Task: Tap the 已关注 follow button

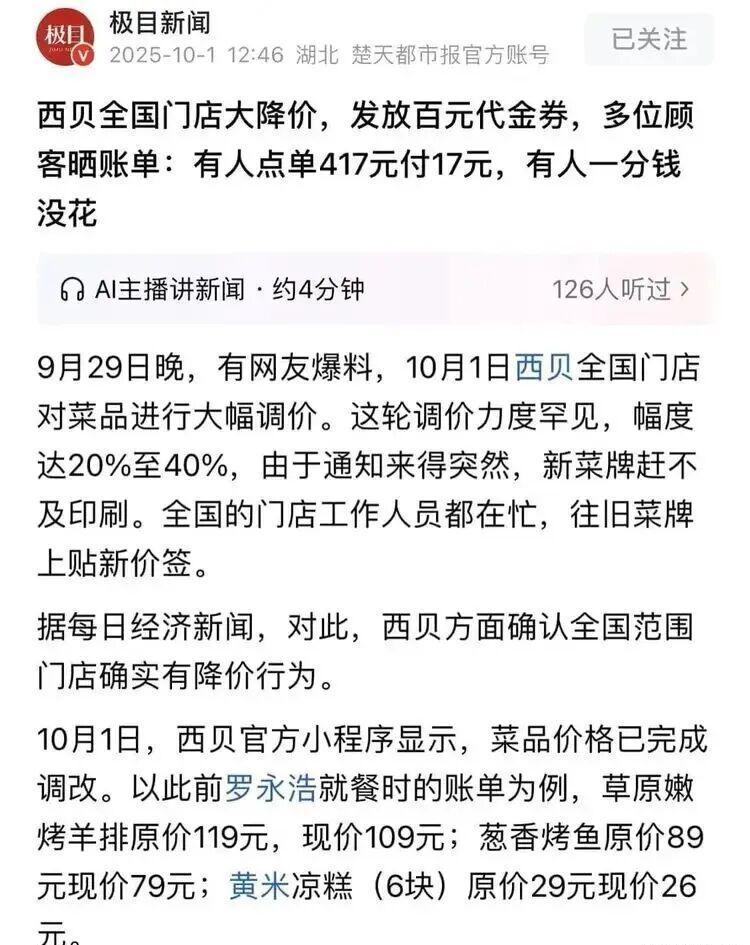Action: pyautogui.click(x=650, y=39)
